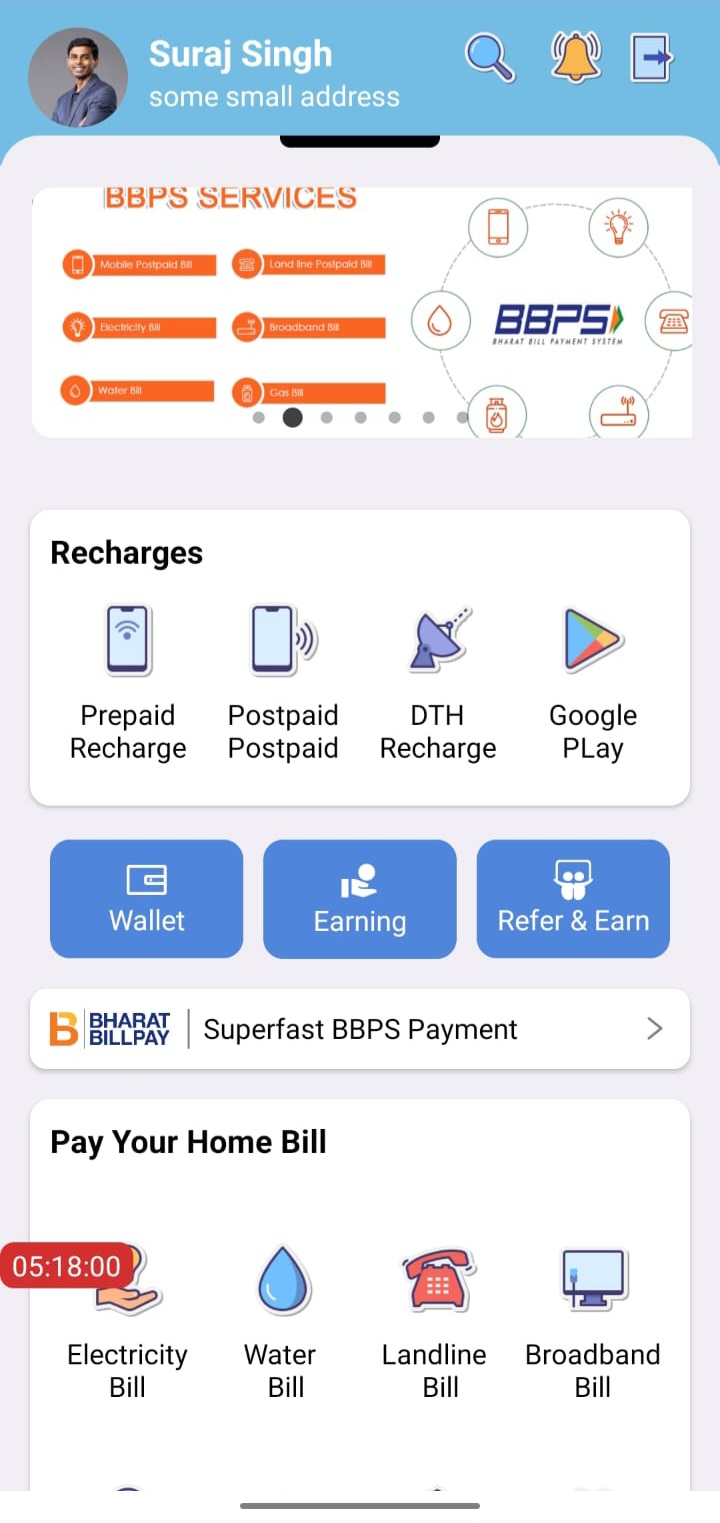The image size is (720, 1523).
Task: Tap the Refer & Earn button
Action: [573, 899]
